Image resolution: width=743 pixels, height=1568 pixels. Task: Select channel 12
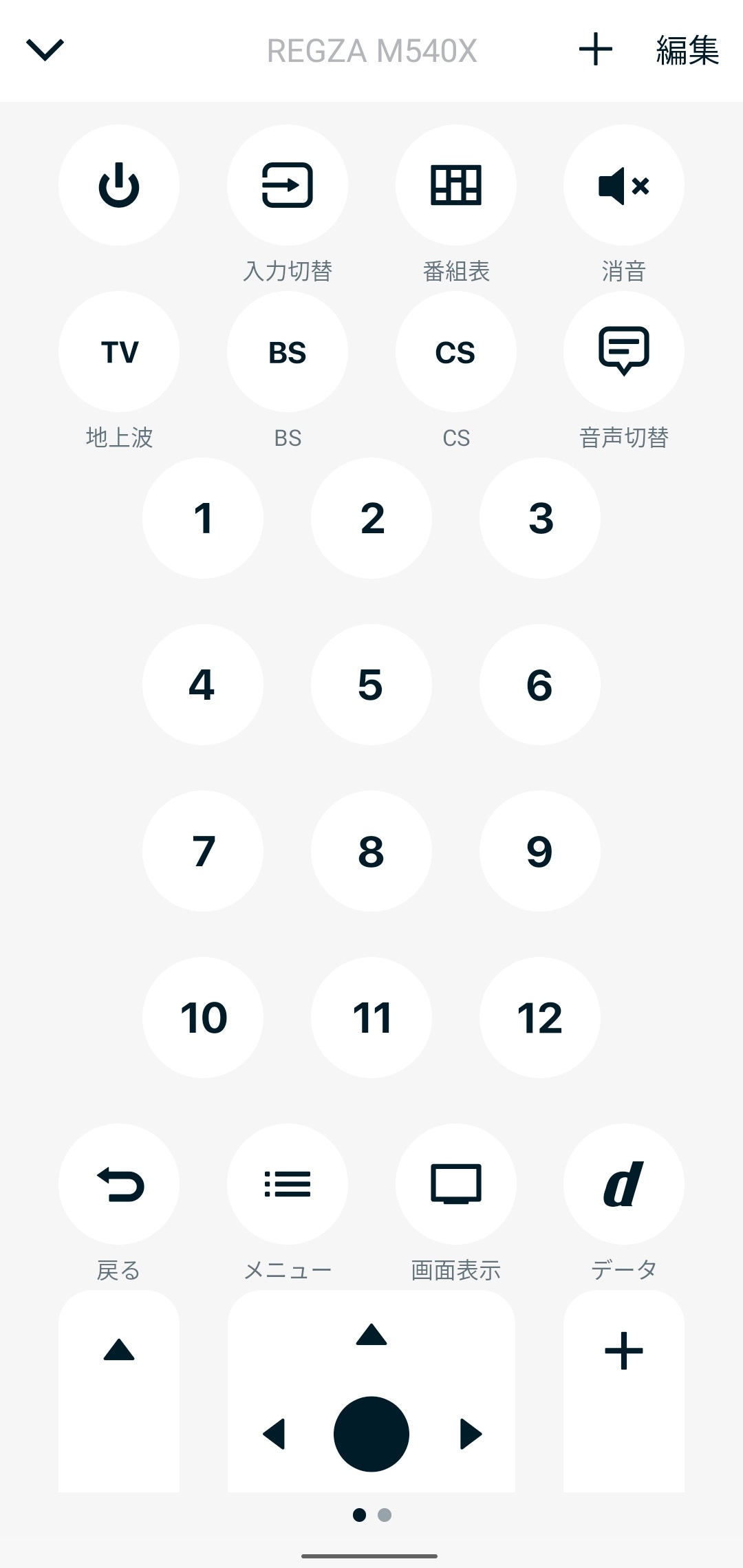point(540,1018)
